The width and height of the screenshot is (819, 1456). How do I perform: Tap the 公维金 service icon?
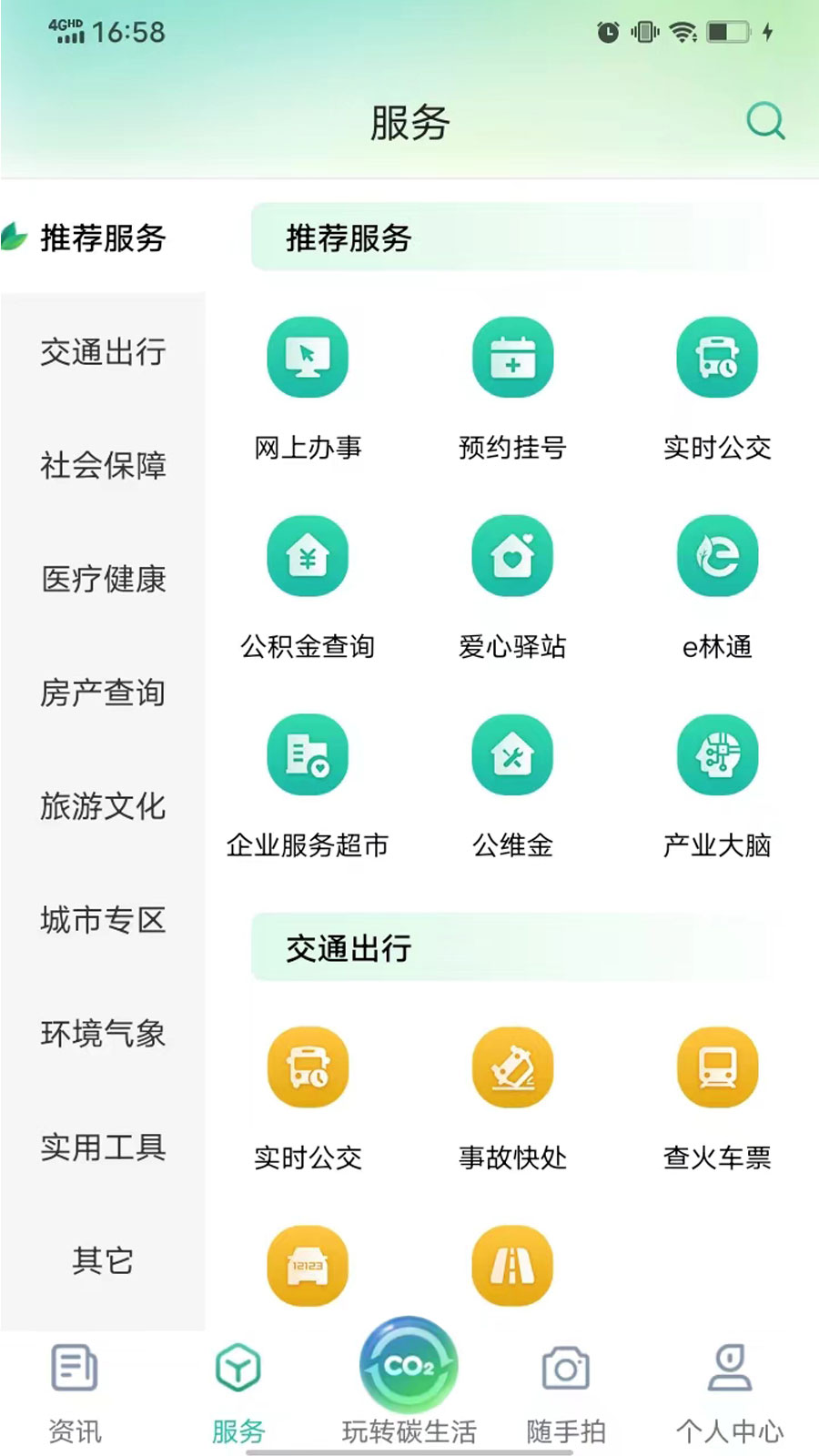(x=512, y=753)
